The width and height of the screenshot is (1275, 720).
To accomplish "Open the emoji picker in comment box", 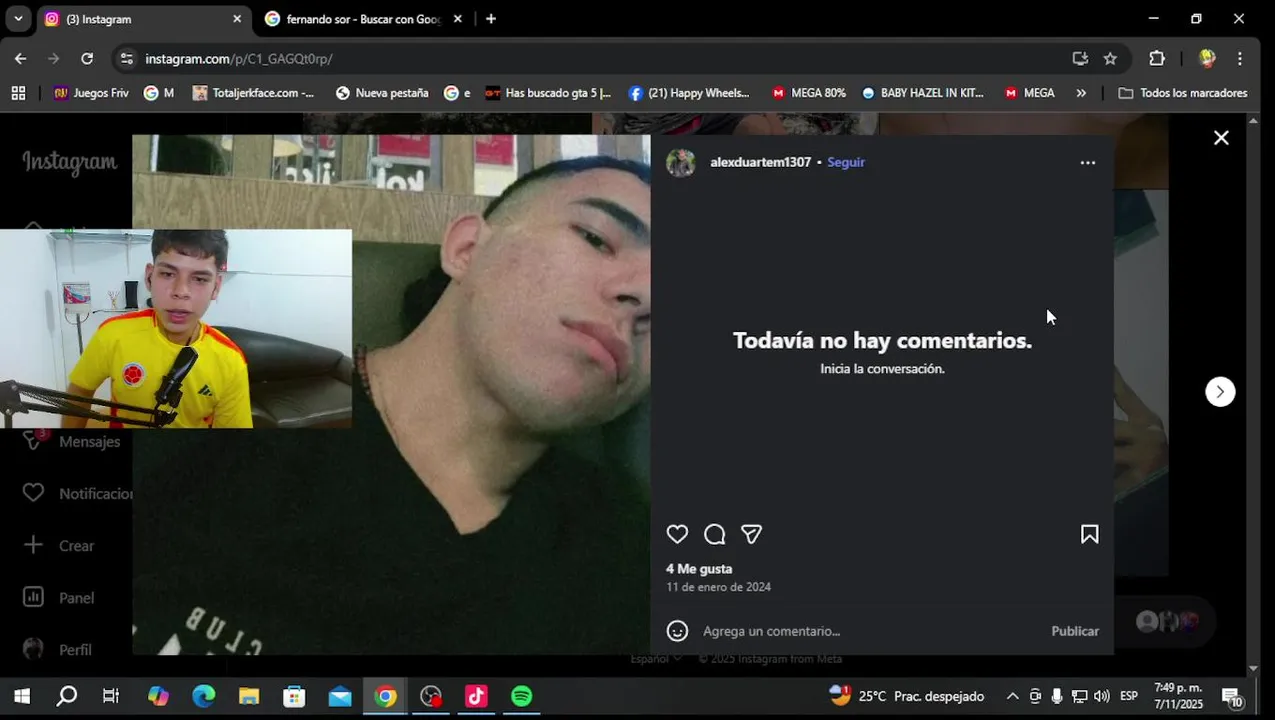I will point(677,631).
